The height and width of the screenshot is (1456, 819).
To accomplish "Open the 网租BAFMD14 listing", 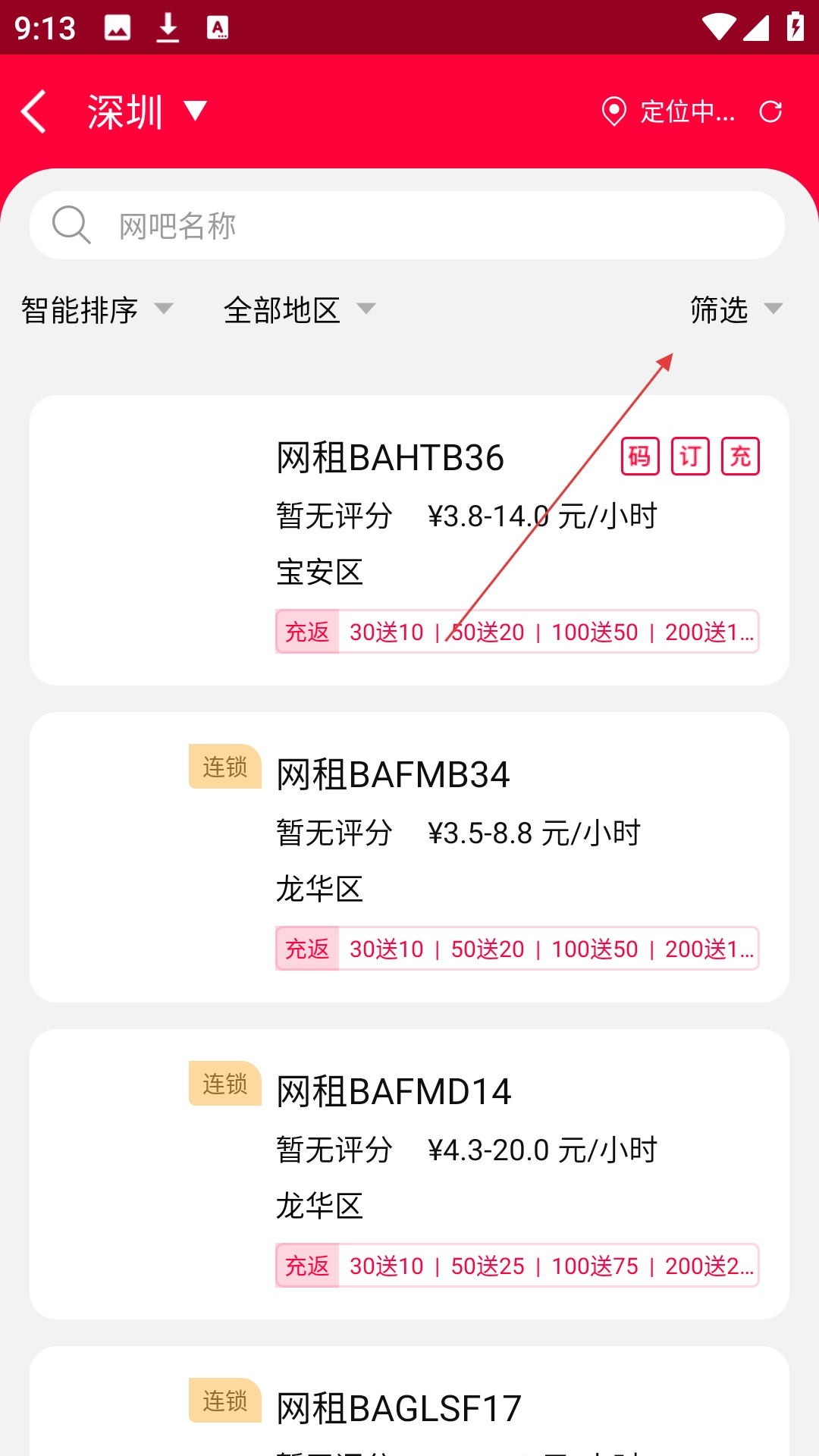I will 409,1174.
